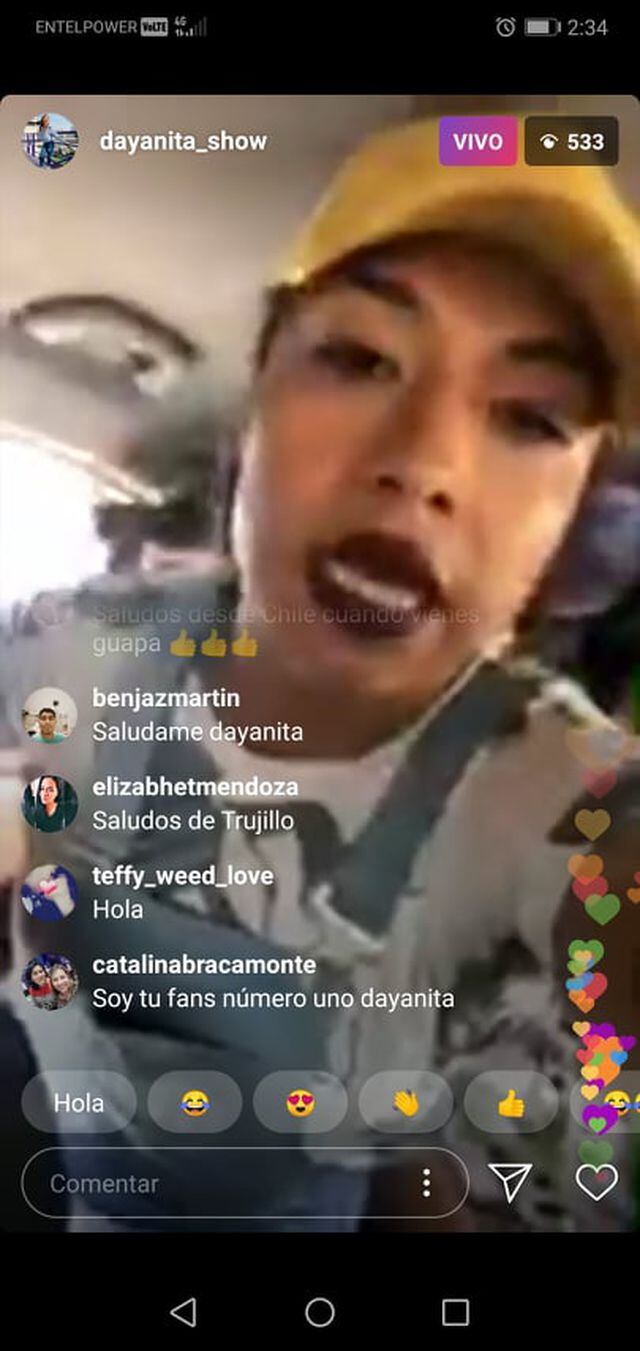Viewport: 640px width, 1351px height.
Task: Tap the dayanita_show username
Action: [183, 141]
